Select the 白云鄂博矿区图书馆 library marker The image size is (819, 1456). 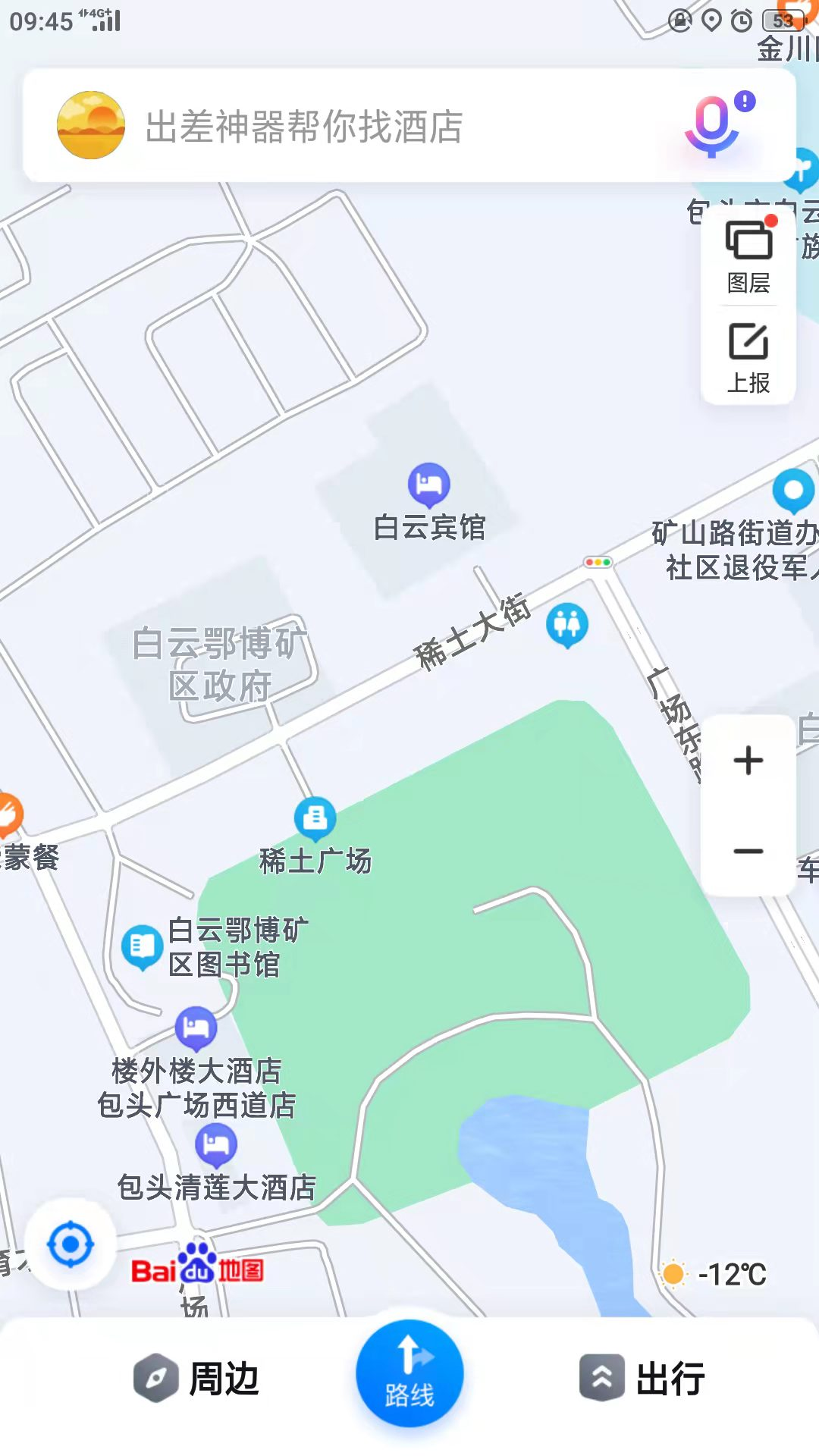point(143,947)
